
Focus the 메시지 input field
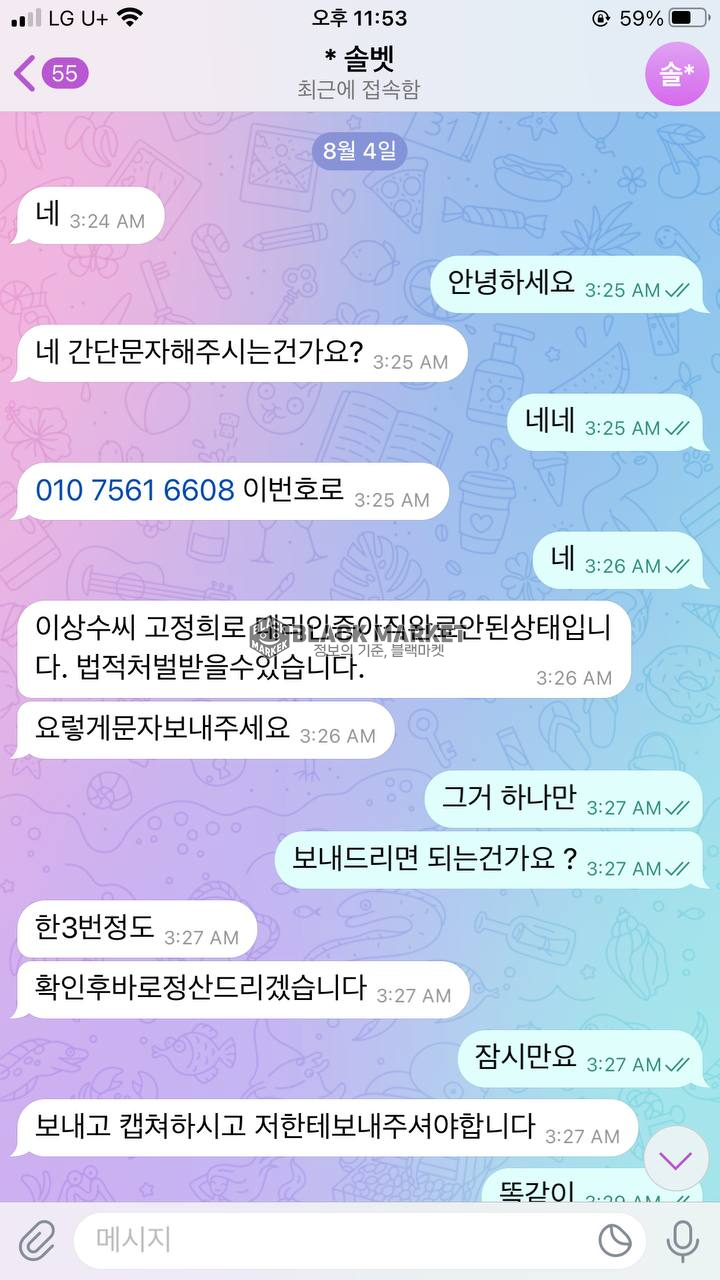[x=330, y=1240]
